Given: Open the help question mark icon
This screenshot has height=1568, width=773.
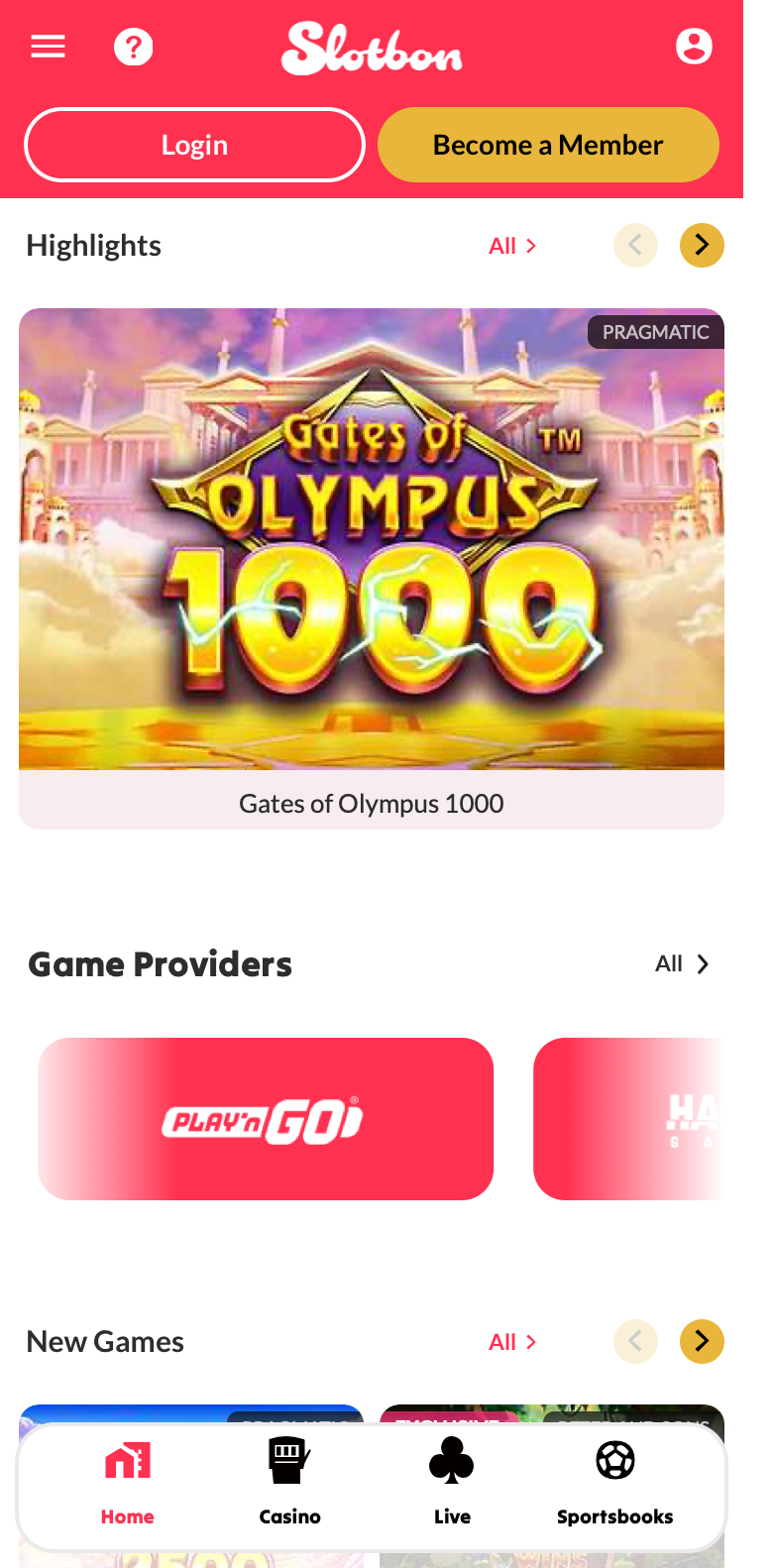Looking at the screenshot, I should pos(133,47).
